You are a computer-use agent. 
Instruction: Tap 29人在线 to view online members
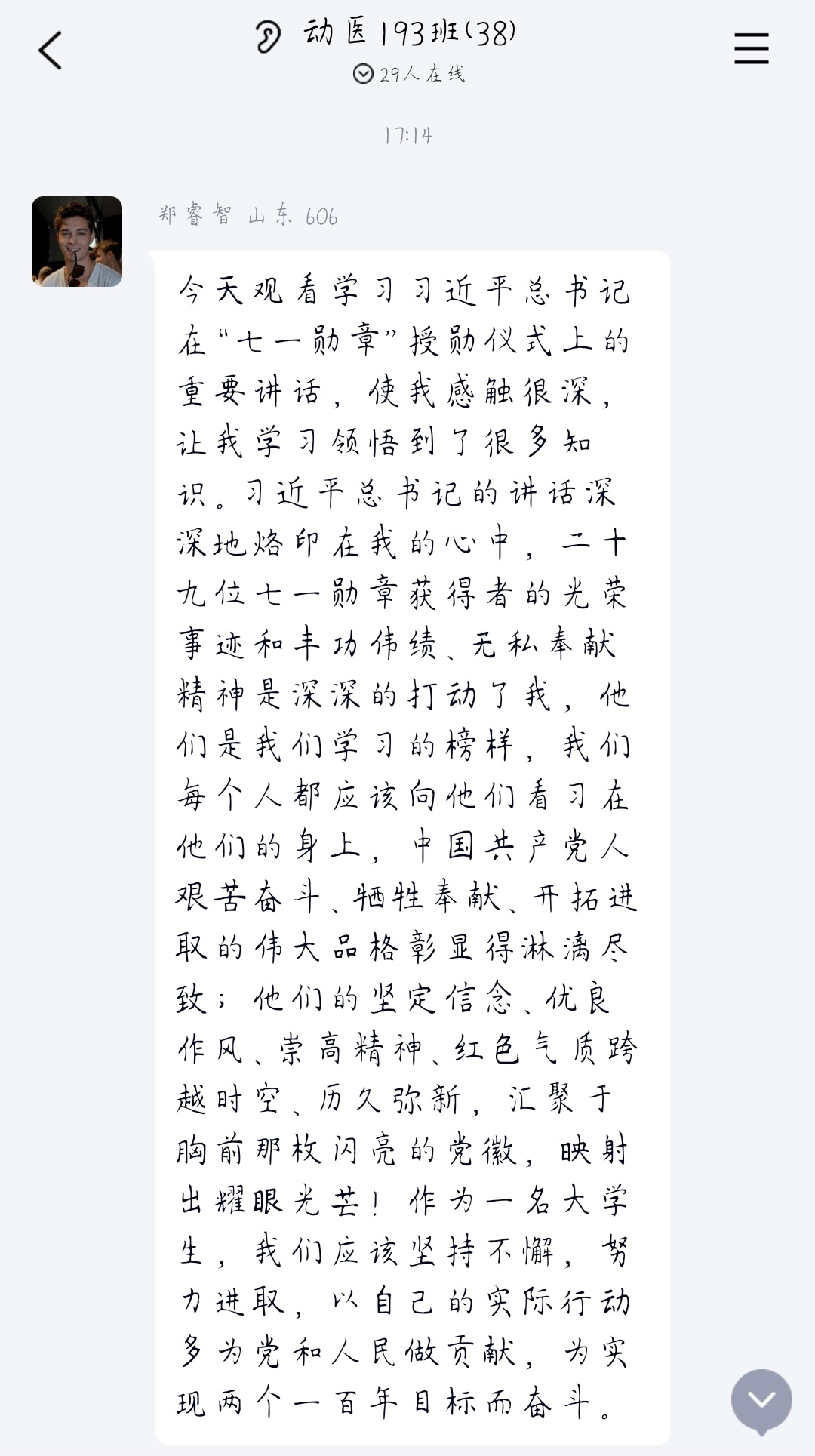click(423, 74)
